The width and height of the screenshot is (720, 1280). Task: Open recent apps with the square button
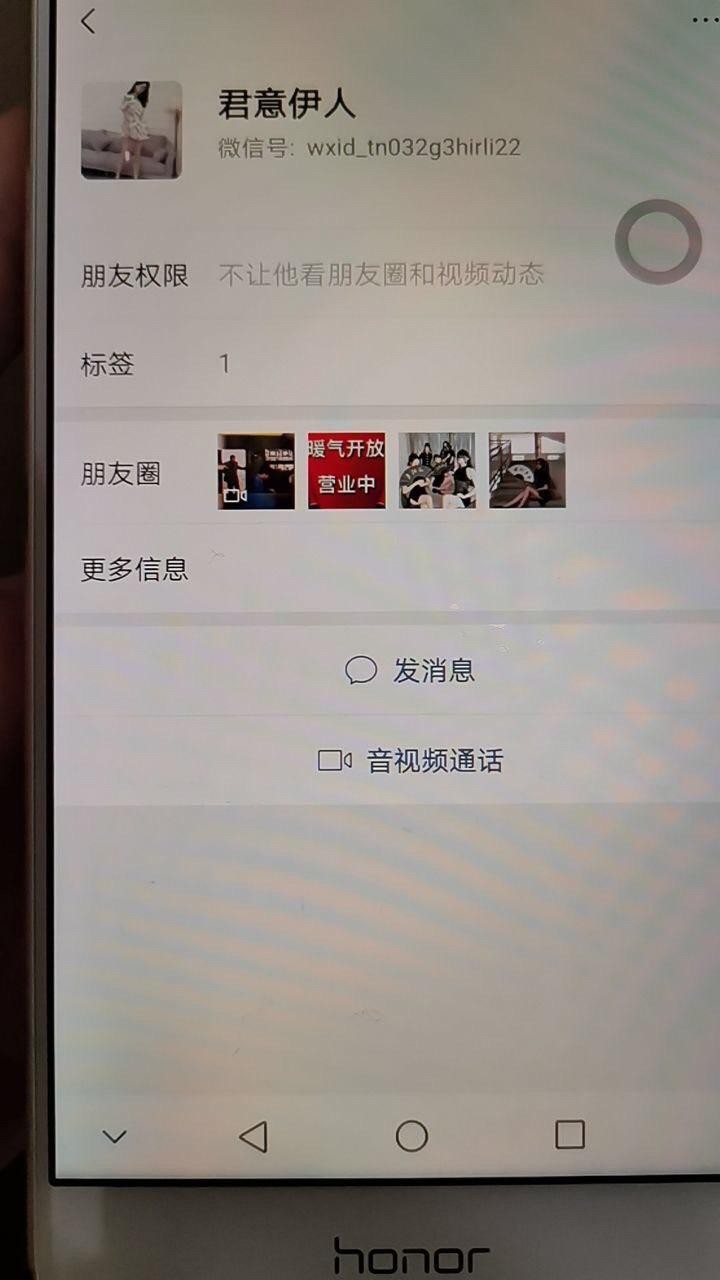(x=569, y=1134)
